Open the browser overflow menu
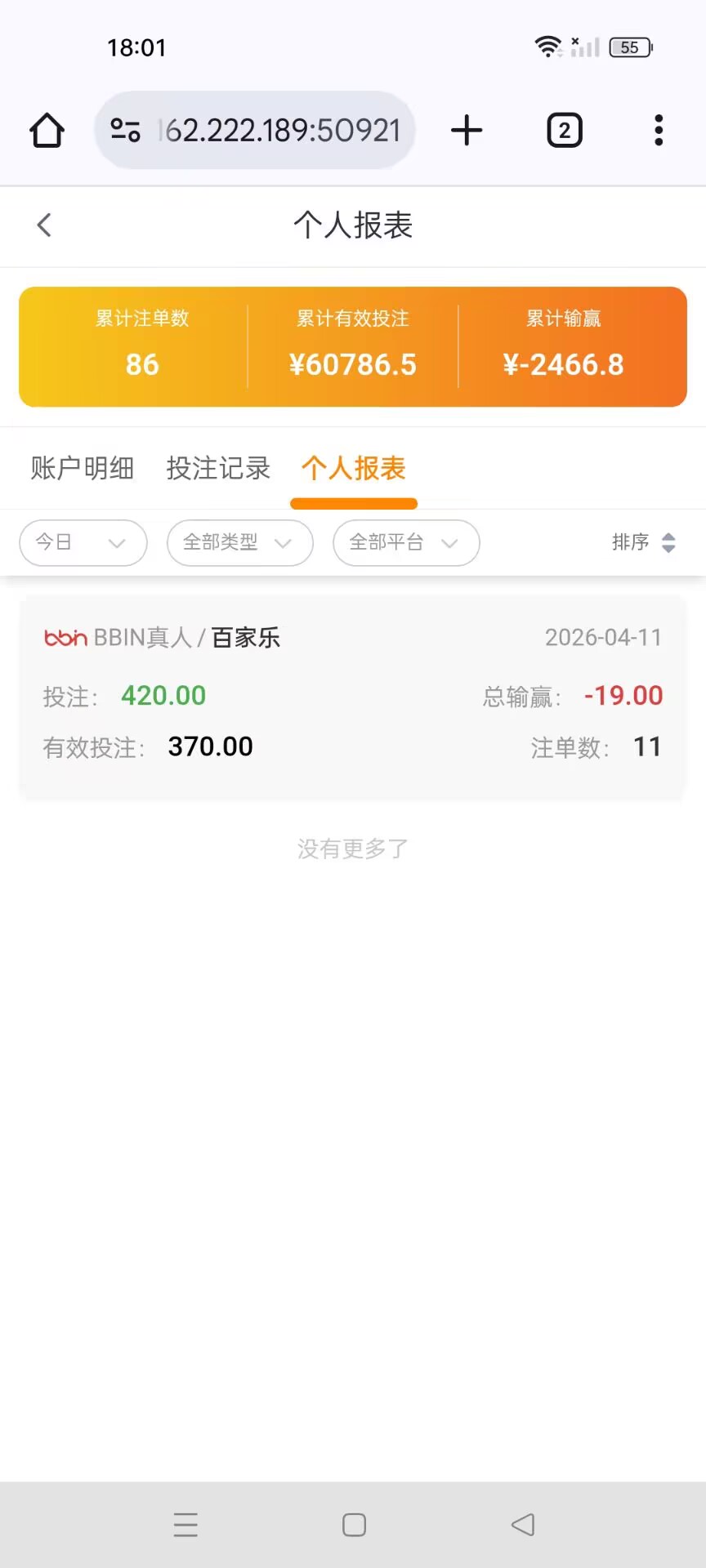Image resolution: width=706 pixels, height=1568 pixels. pyautogui.click(x=659, y=131)
